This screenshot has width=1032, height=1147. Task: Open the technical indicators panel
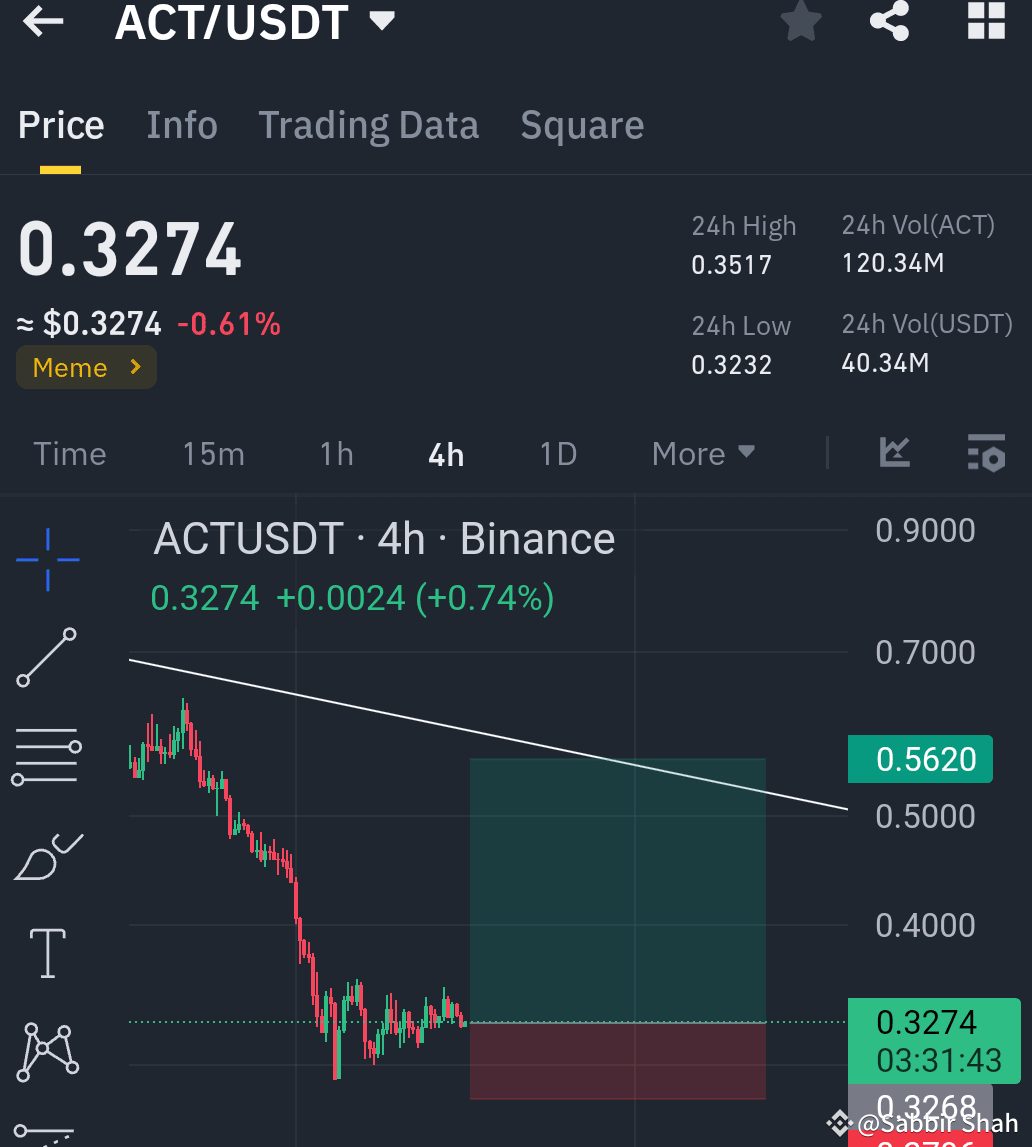[x=893, y=453]
